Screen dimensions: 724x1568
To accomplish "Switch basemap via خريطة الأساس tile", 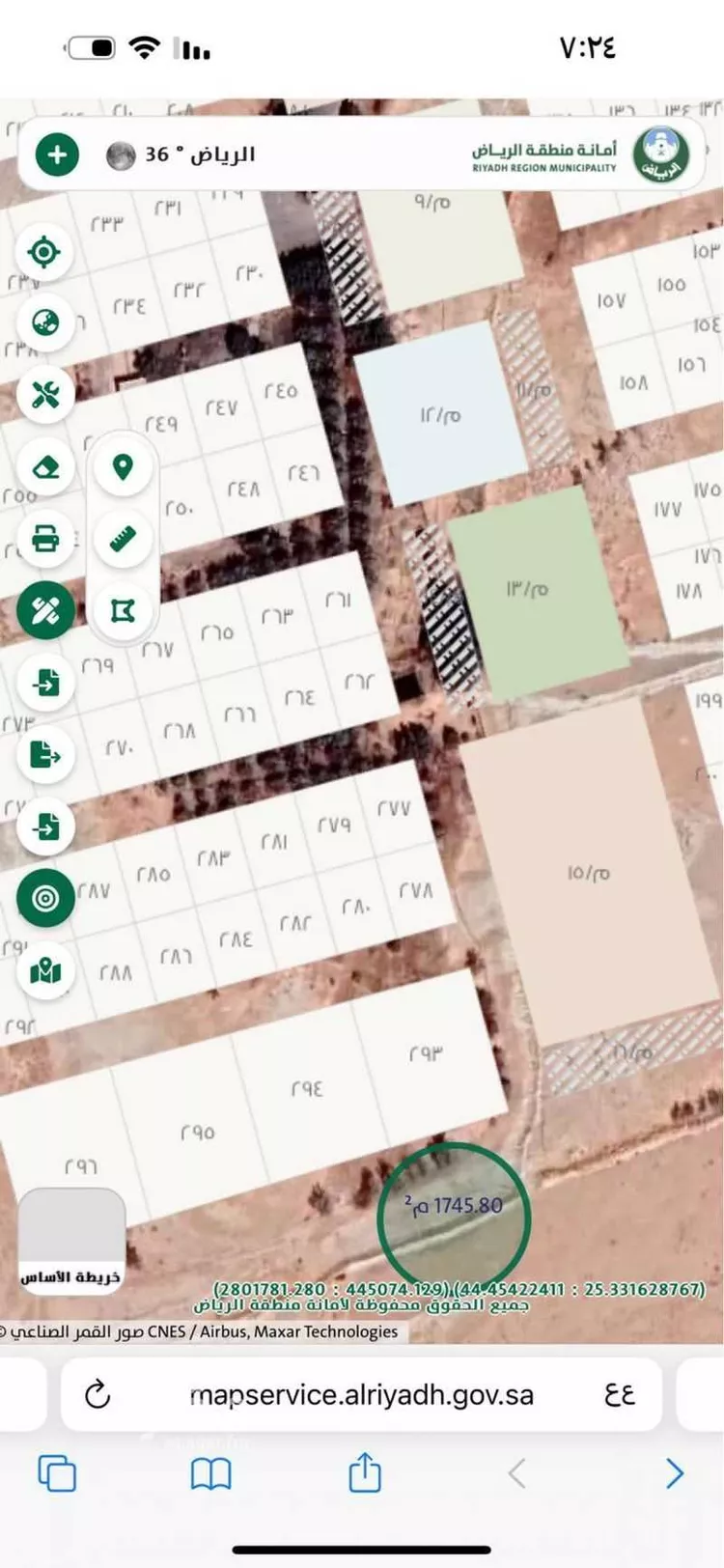I will 71,1238.
